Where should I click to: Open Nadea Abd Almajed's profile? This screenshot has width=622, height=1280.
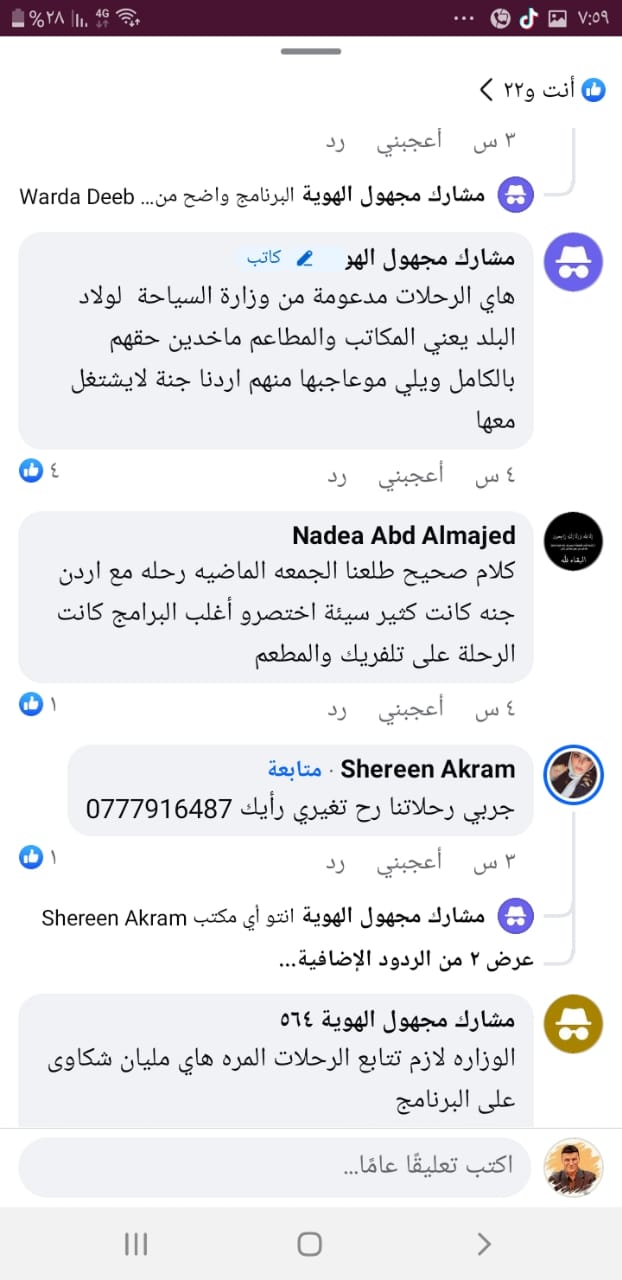click(x=404, y=536)
